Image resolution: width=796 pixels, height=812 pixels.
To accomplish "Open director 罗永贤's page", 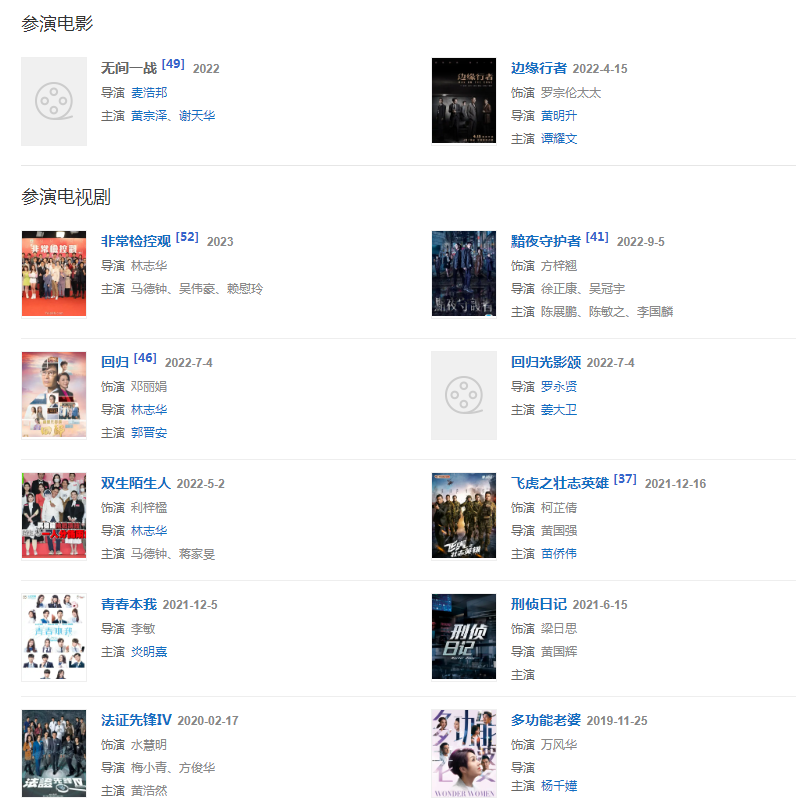I will pos(559,386).
